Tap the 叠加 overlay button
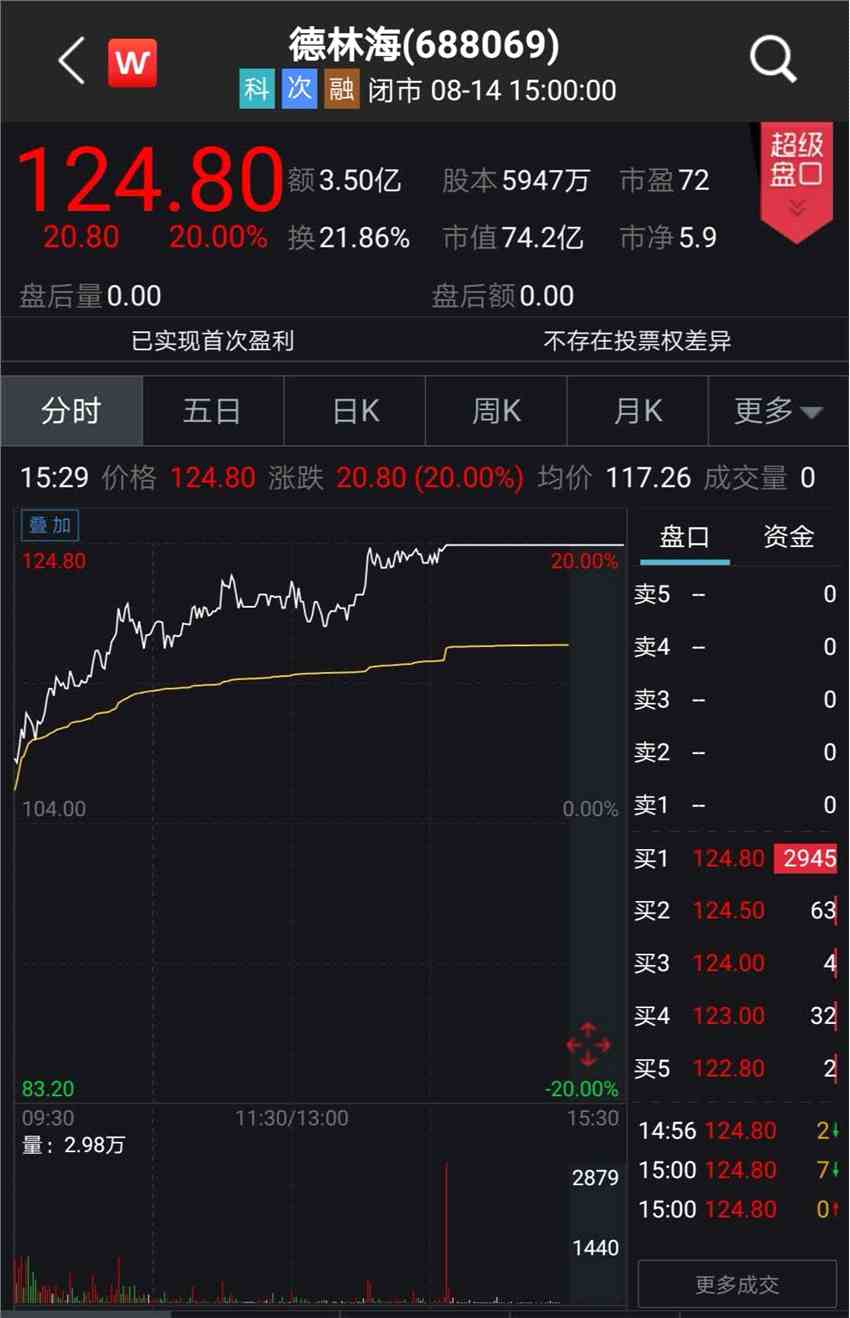 point(50,526)
